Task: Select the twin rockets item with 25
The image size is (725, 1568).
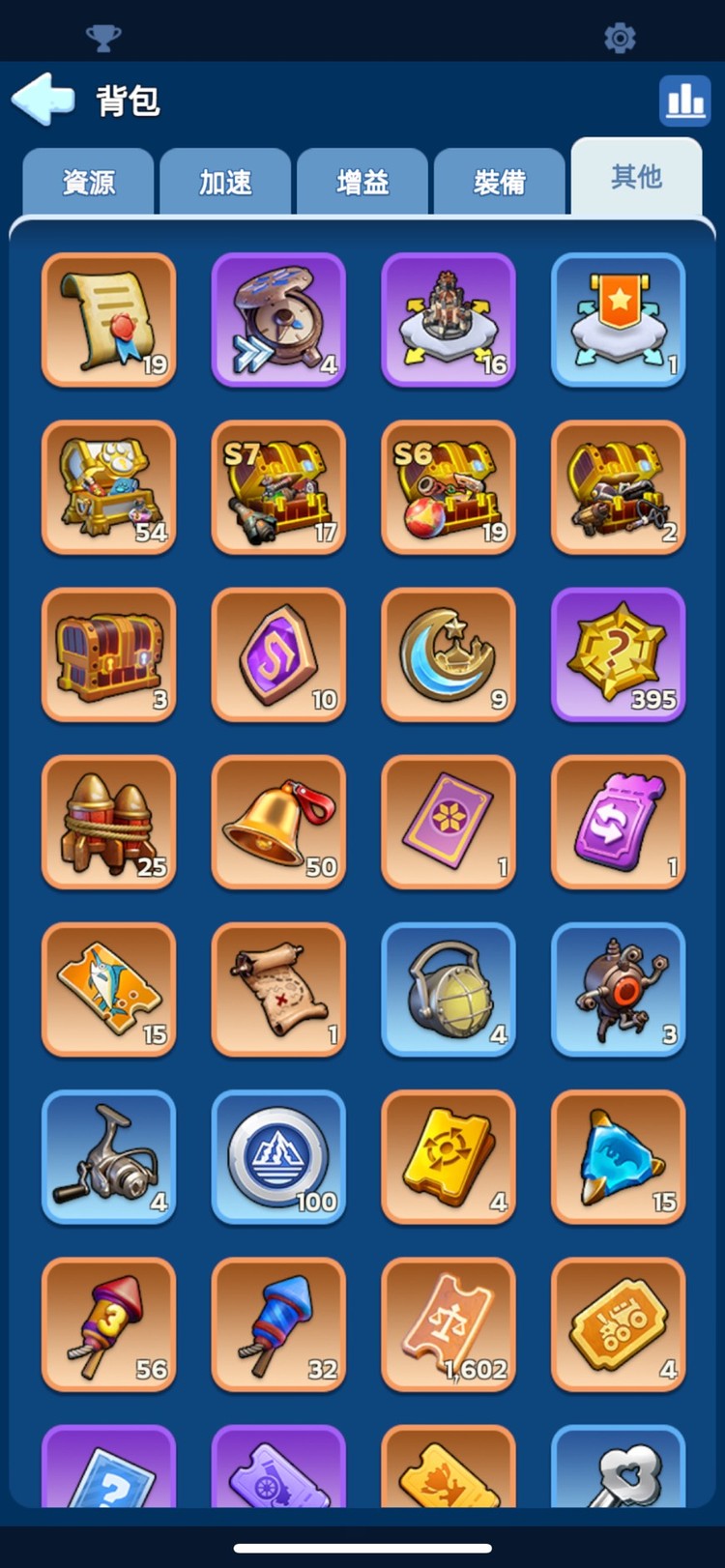Action: pos(109,822)
